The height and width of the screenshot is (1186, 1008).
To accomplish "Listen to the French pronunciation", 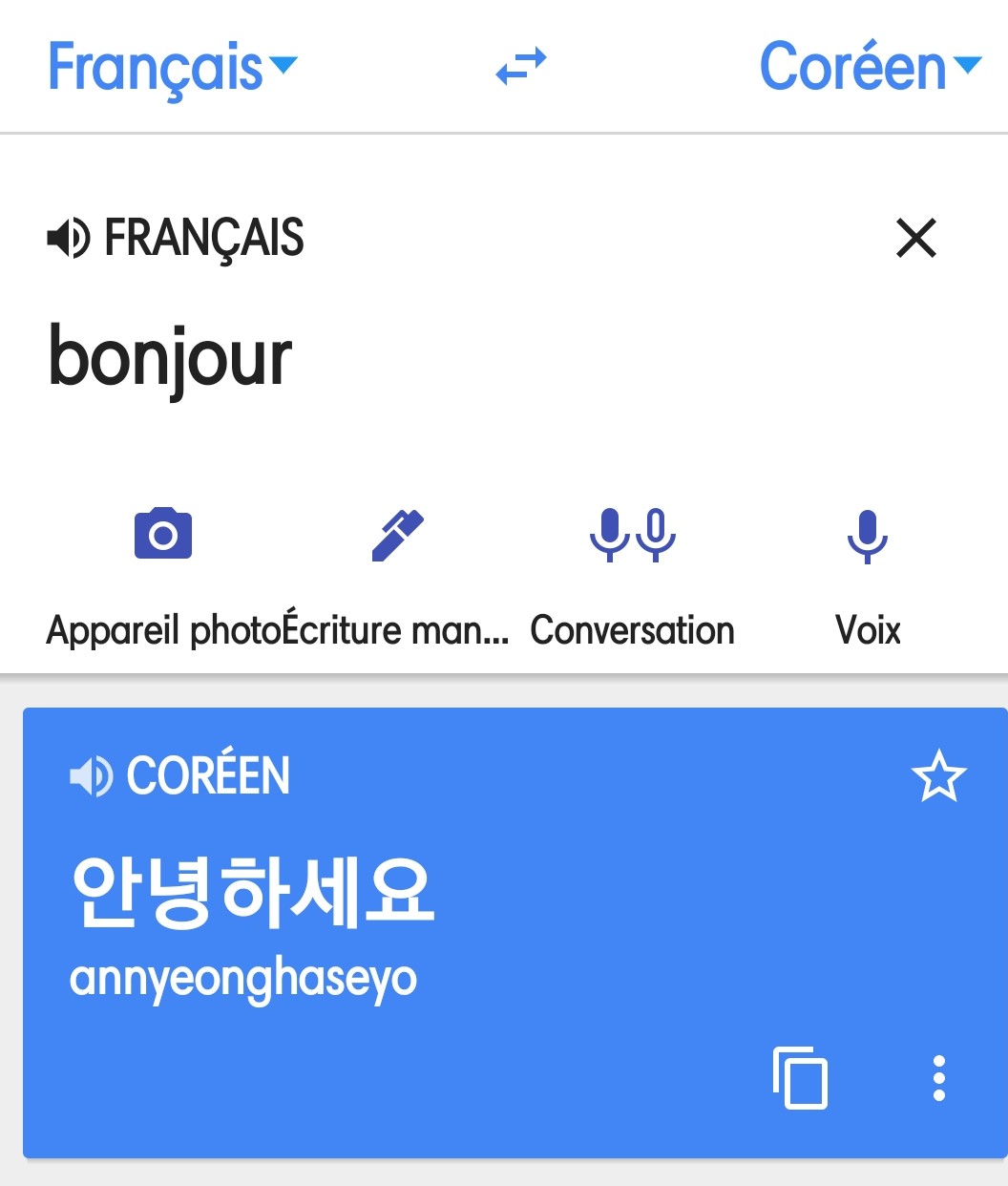I will pyautogui.click(x=69, y=238).
